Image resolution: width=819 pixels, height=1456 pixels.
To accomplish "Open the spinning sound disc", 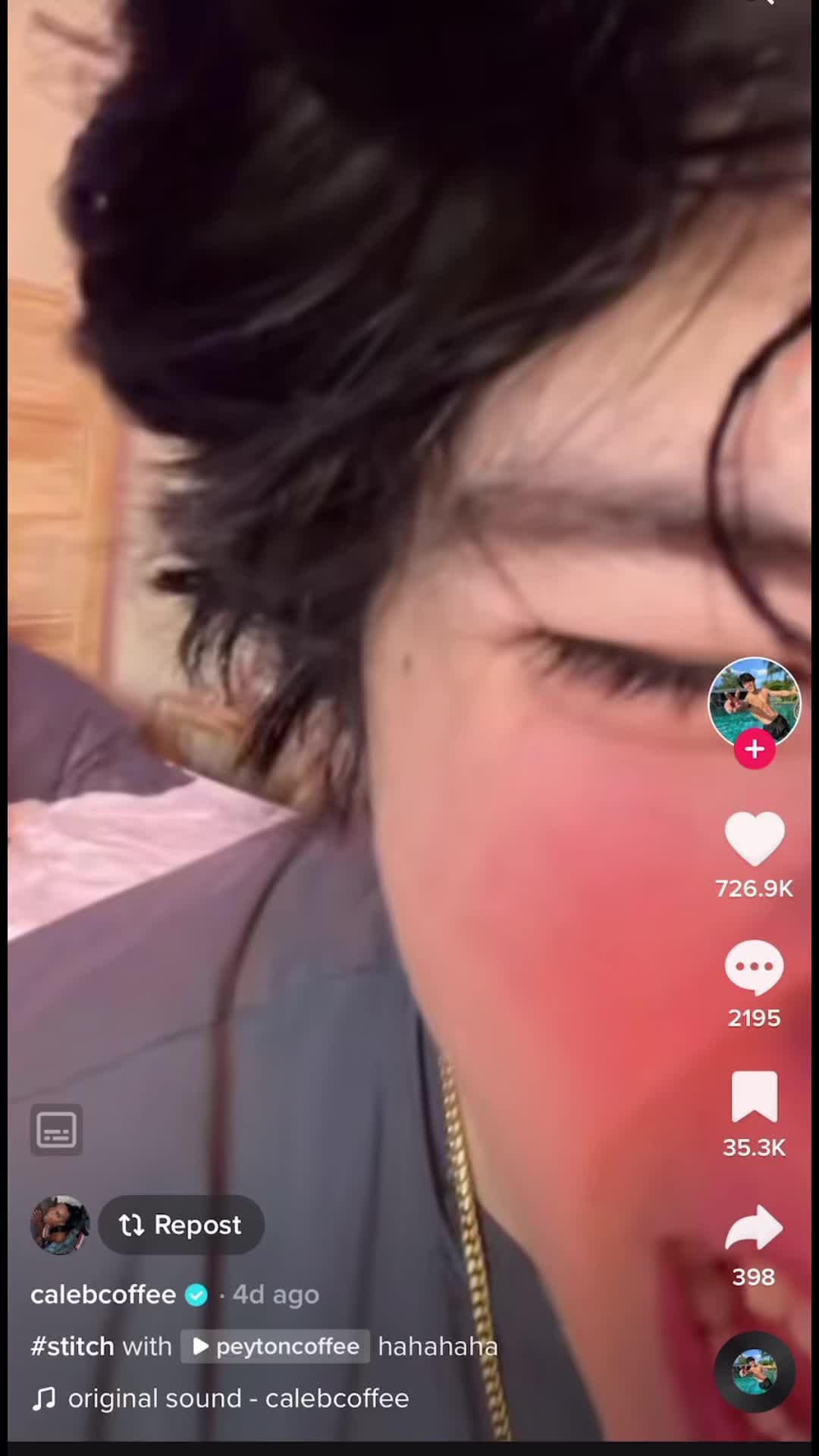I will click(754, 1372).
